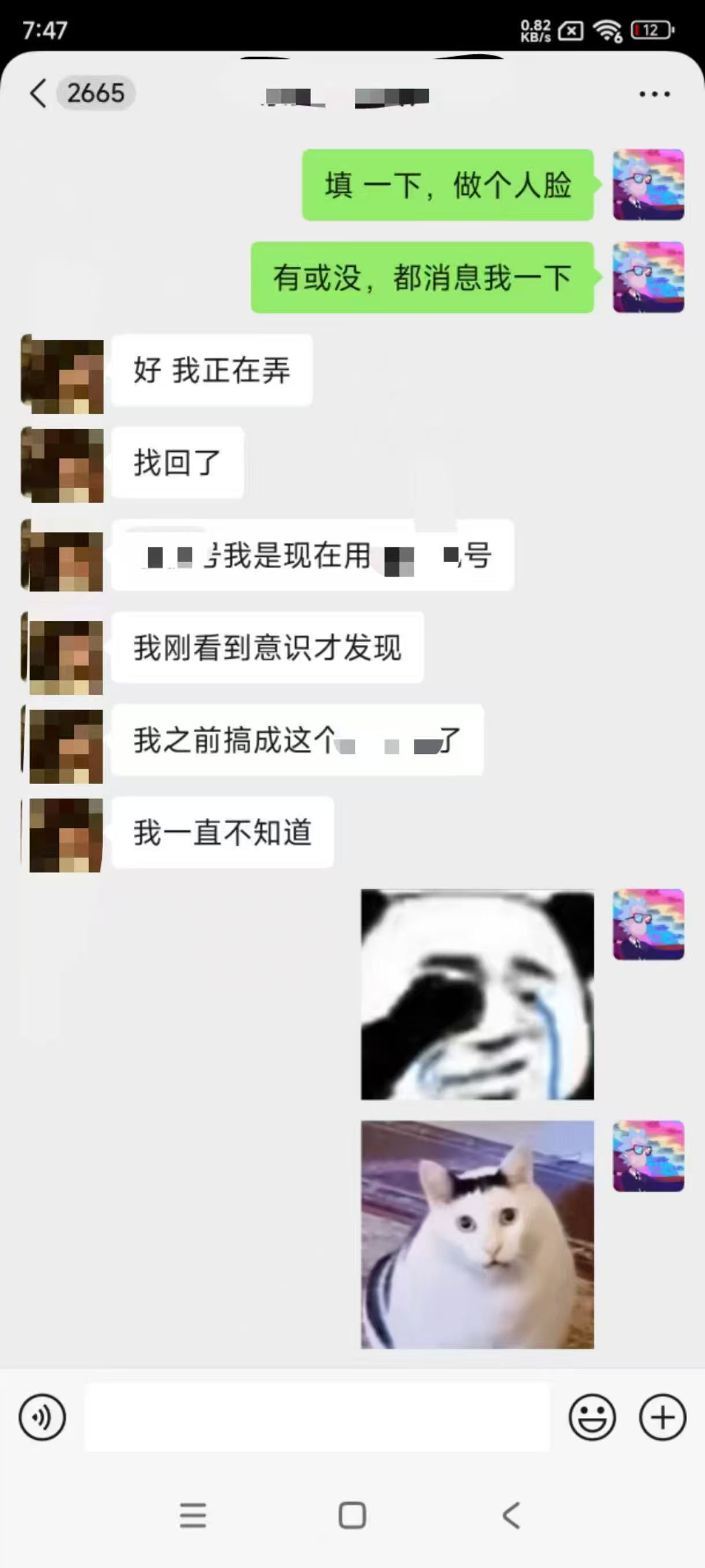Open the plus attachments menu
This screenshot has width=705, height=1568.
662,1417
